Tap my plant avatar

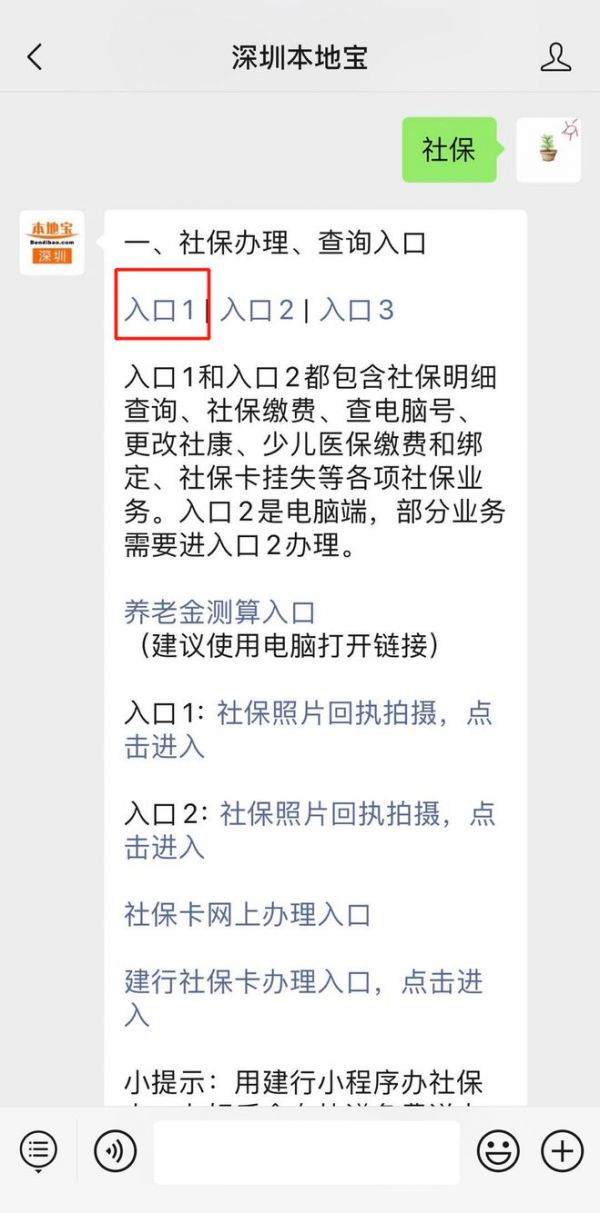(548, 150)
